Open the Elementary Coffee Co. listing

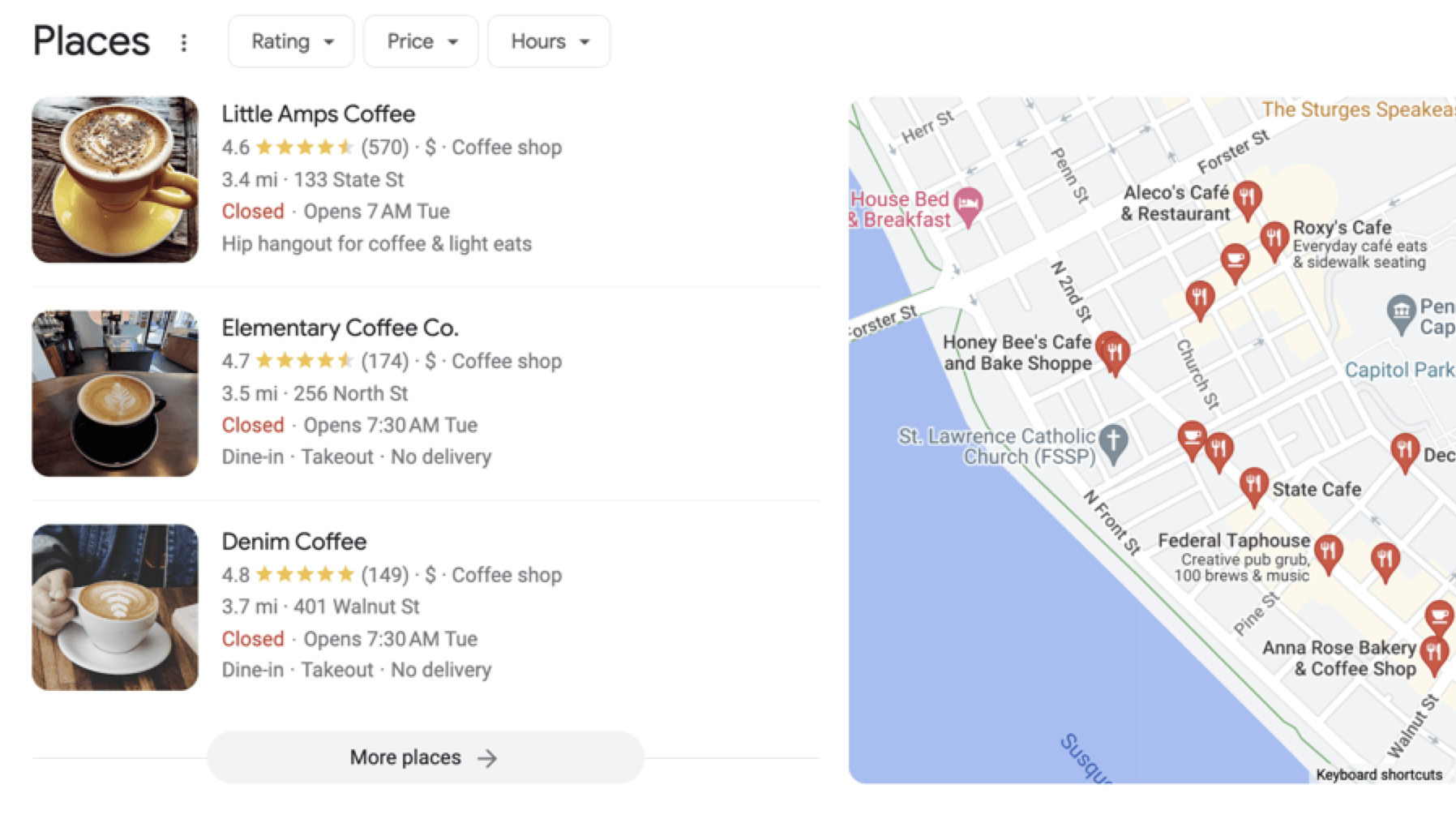[x=340, y=328]
